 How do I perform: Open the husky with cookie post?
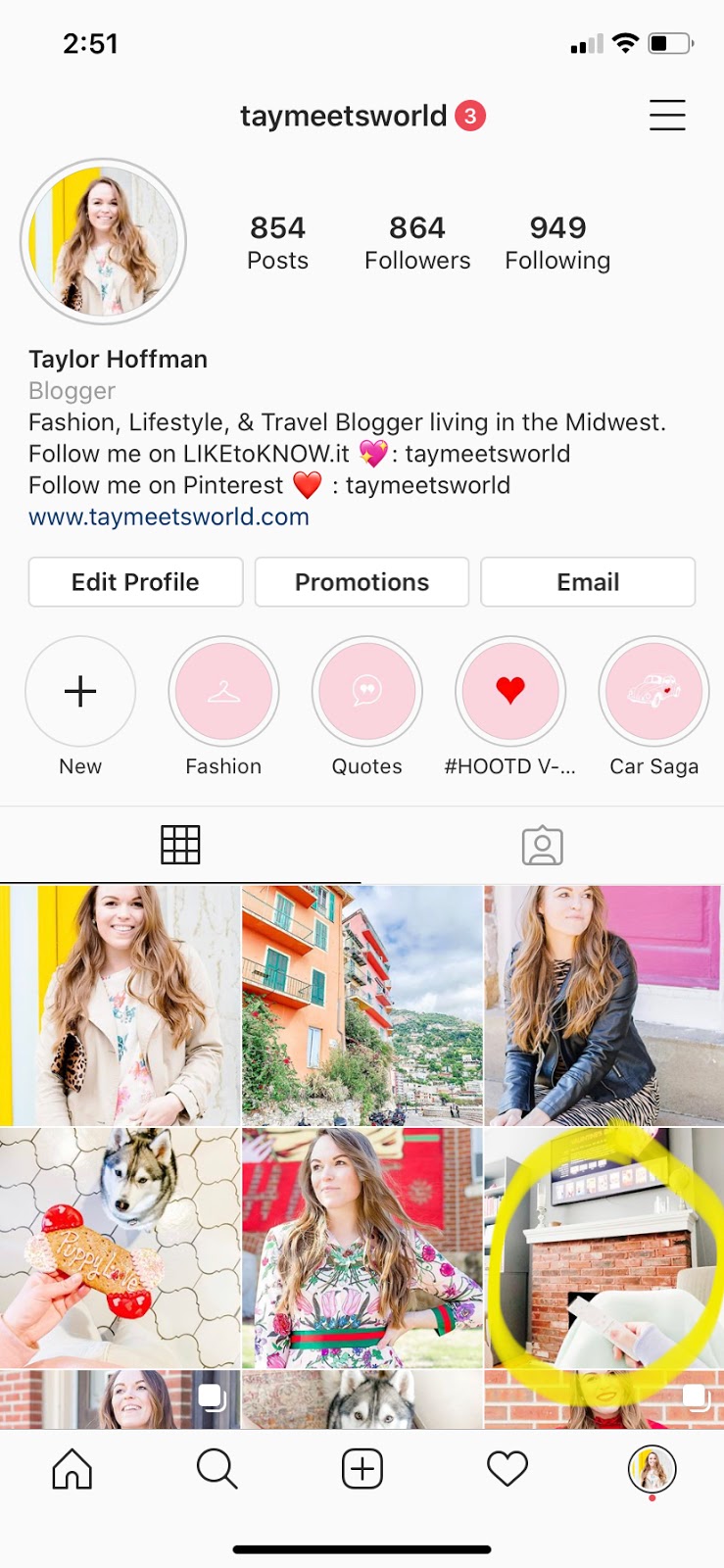120,1247
